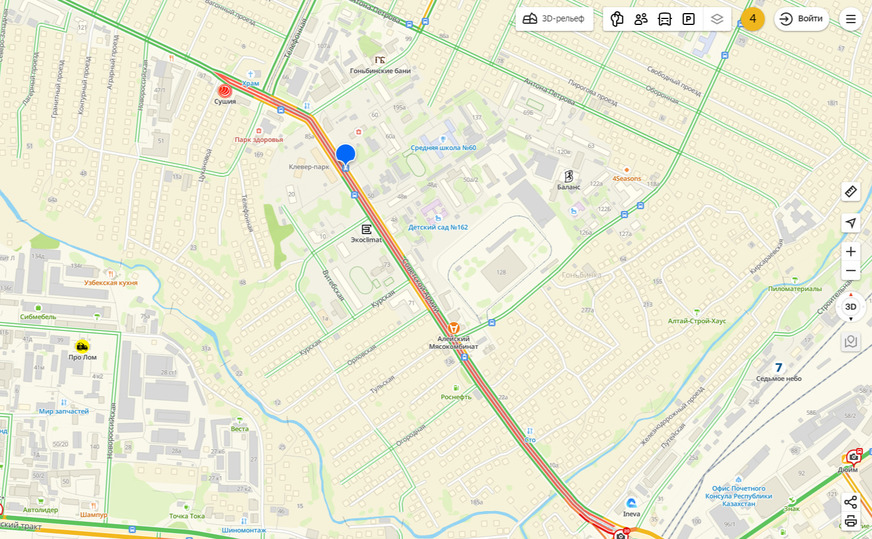Open the map layers selector
This screenshot has width=872, height=539.
[x=717, y=19]
